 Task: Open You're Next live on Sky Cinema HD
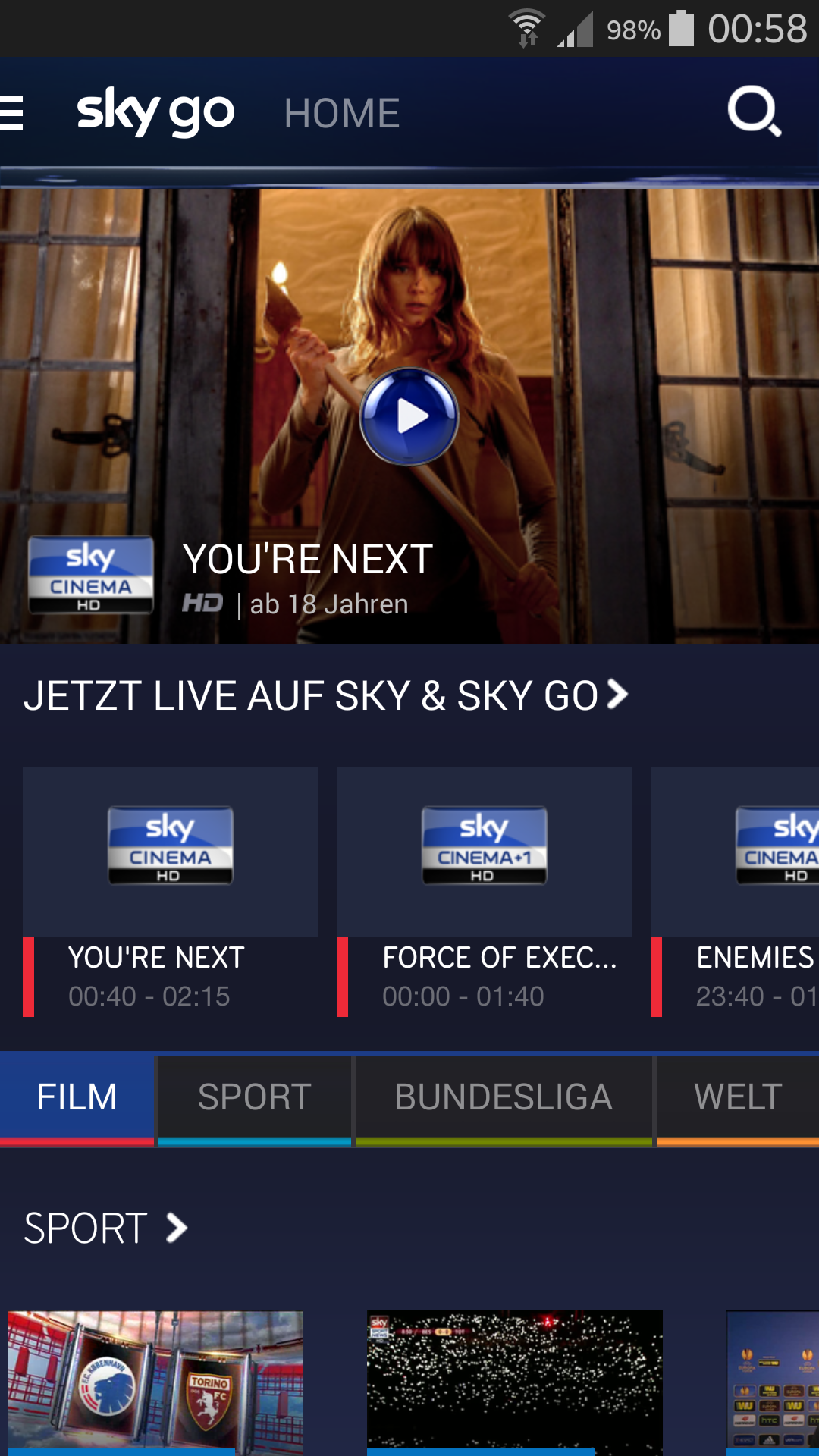pyautogui.click(x=171, y=892)
